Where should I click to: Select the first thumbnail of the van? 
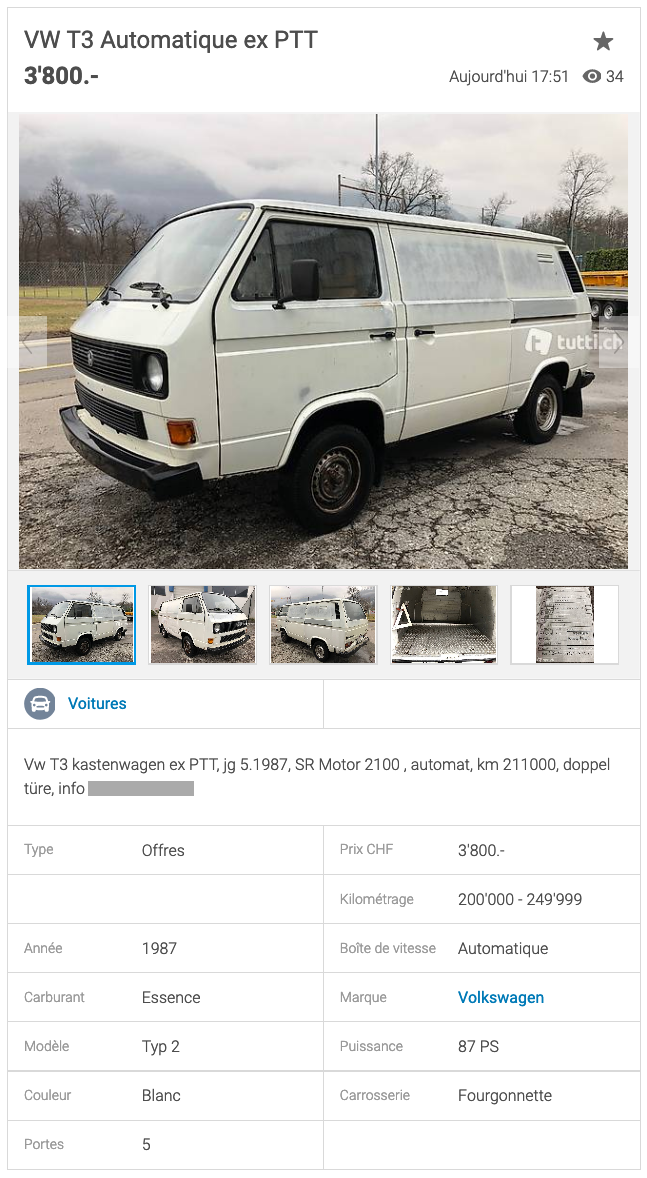(81, 625)
